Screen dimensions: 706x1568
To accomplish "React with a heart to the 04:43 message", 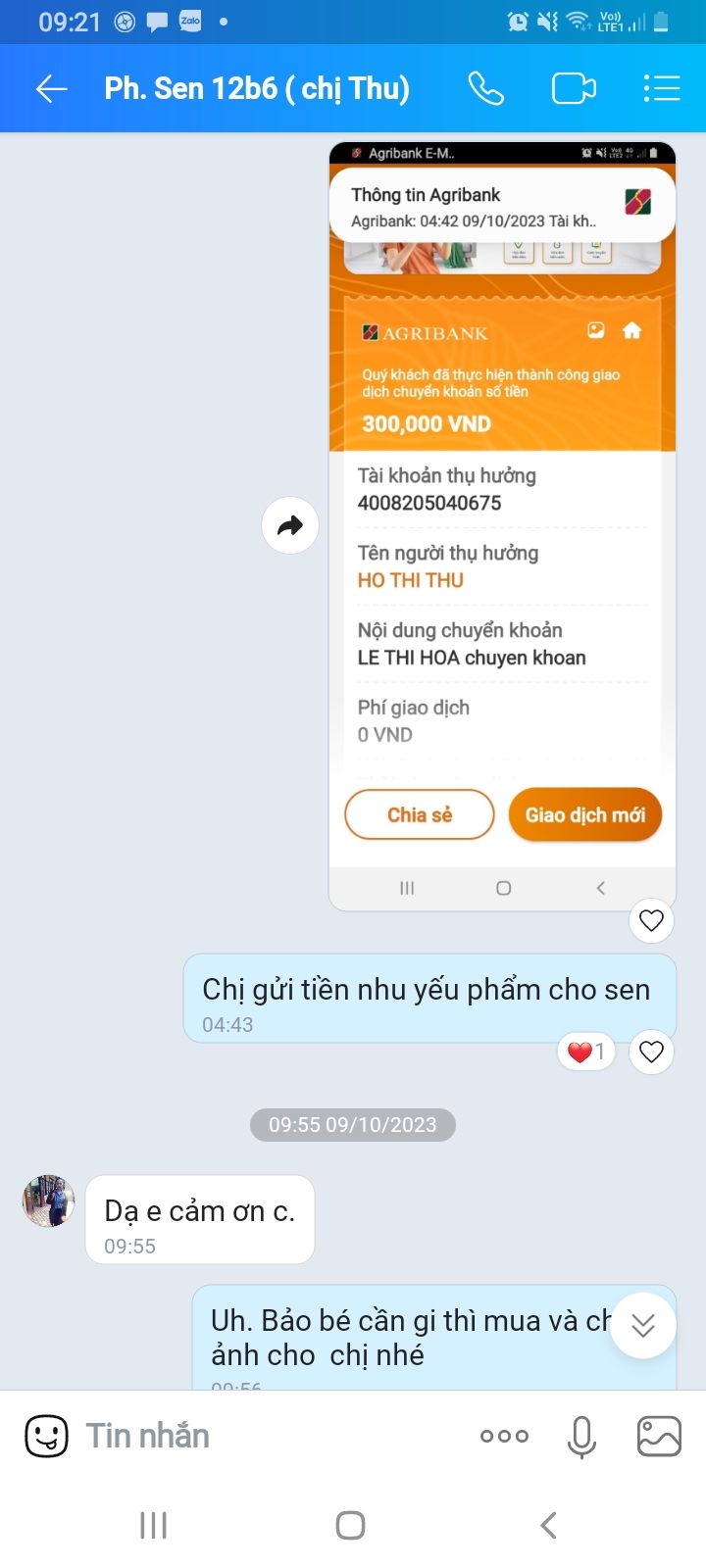I will point(652,1053).
